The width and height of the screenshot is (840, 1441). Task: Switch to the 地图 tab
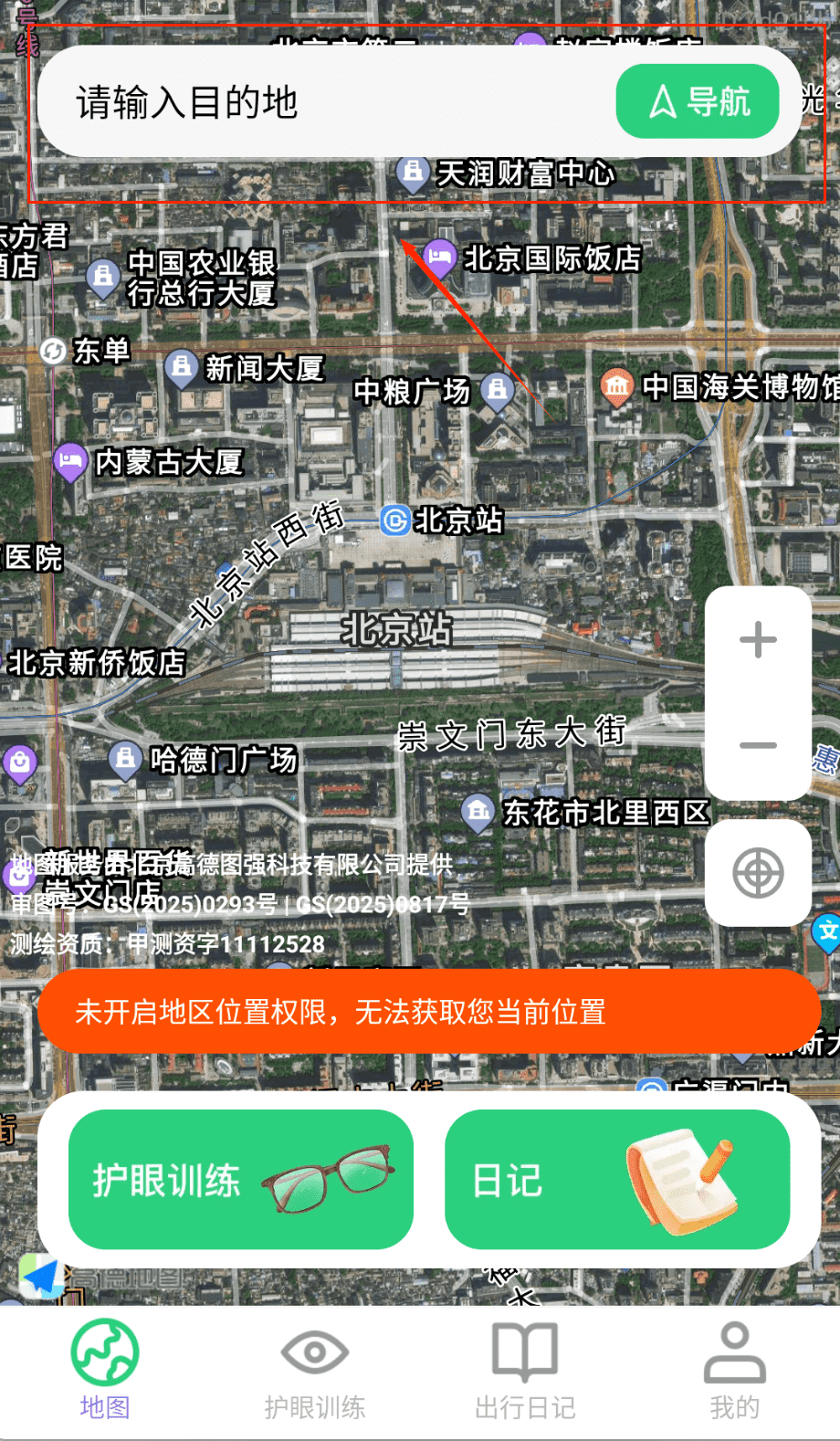(105, 1369)
